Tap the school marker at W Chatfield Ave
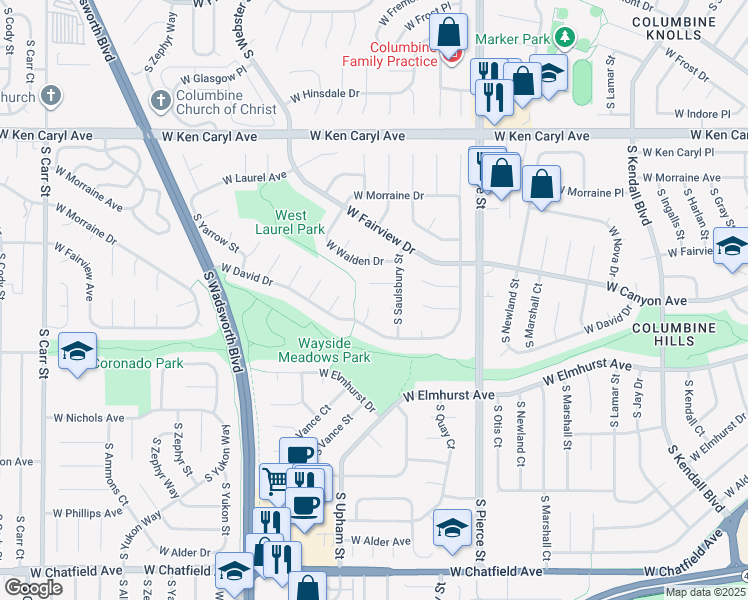The height and width of the screenshot is (600, 748). pyautogui.click(x=235, y=571)
